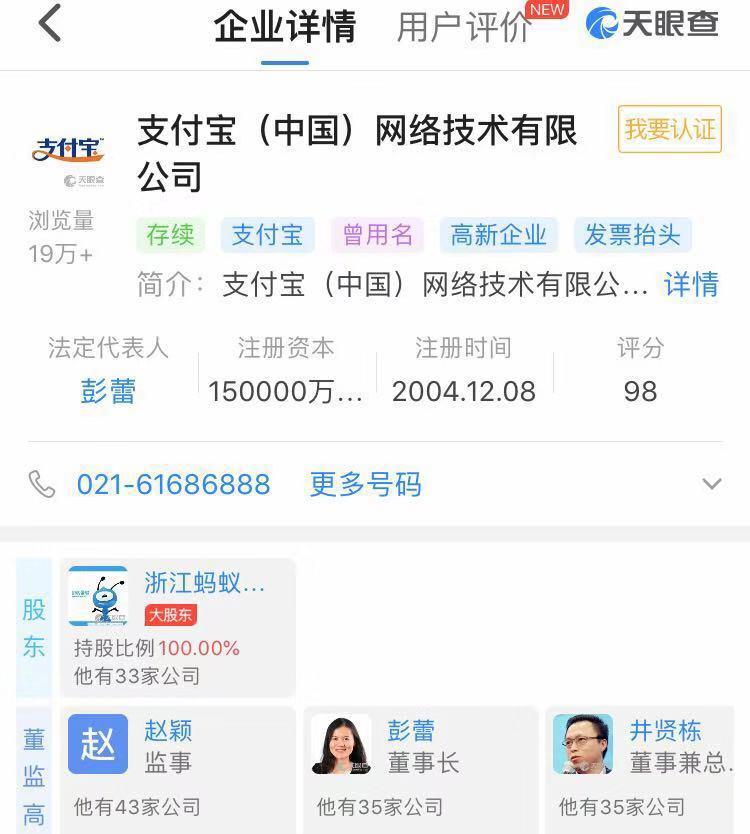Tap the 发票抬头 tag
The image size is (750, 834).
(632, 235)
